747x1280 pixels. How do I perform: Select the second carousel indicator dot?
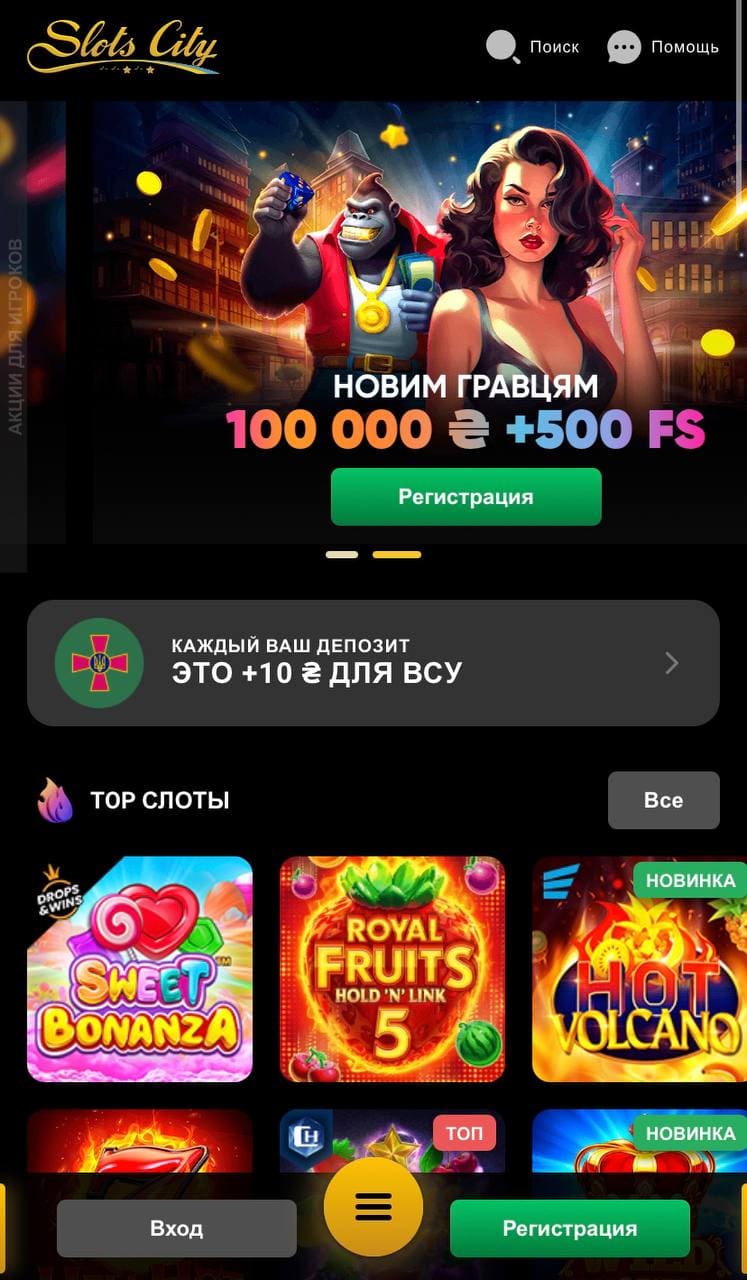tap(398, 553)
